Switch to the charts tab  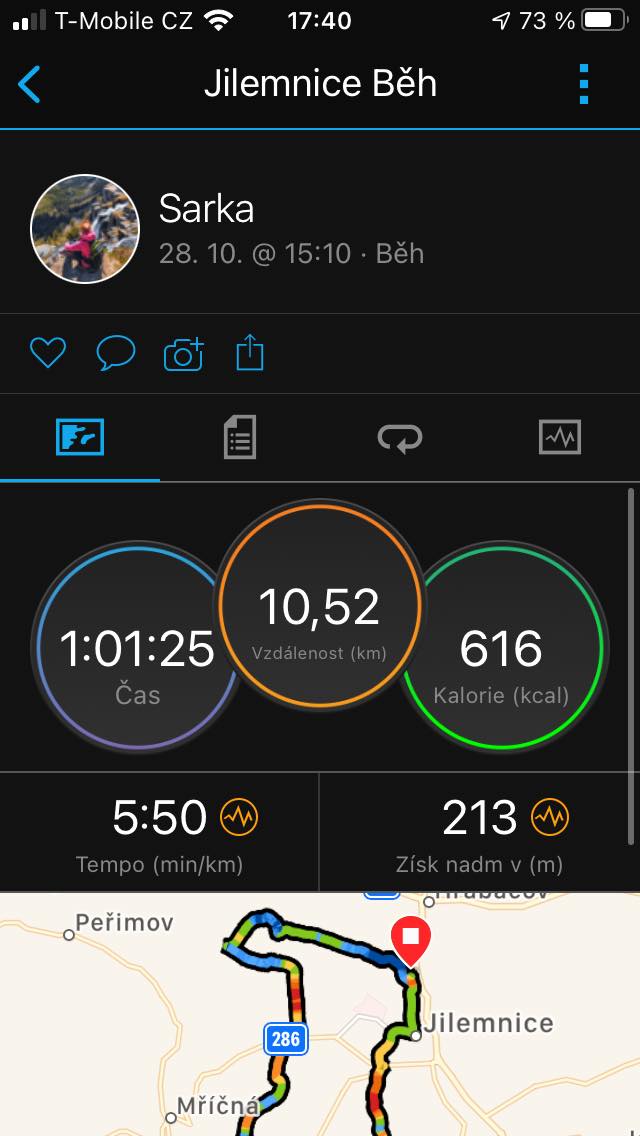[559, 438]
